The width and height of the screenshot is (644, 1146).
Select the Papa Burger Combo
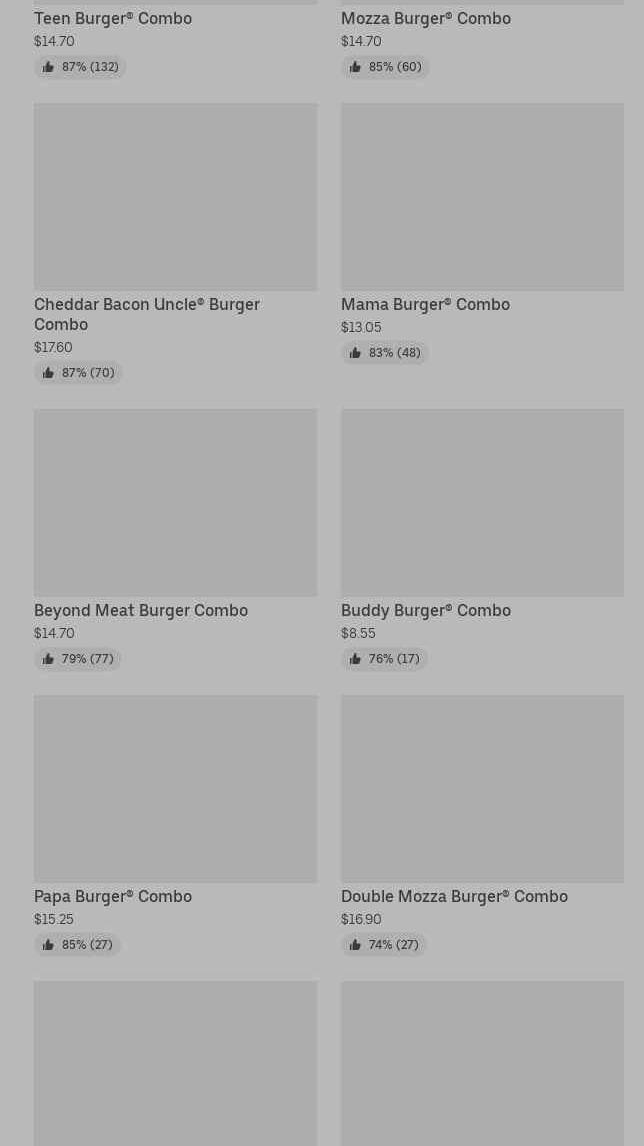coord(175,789)
